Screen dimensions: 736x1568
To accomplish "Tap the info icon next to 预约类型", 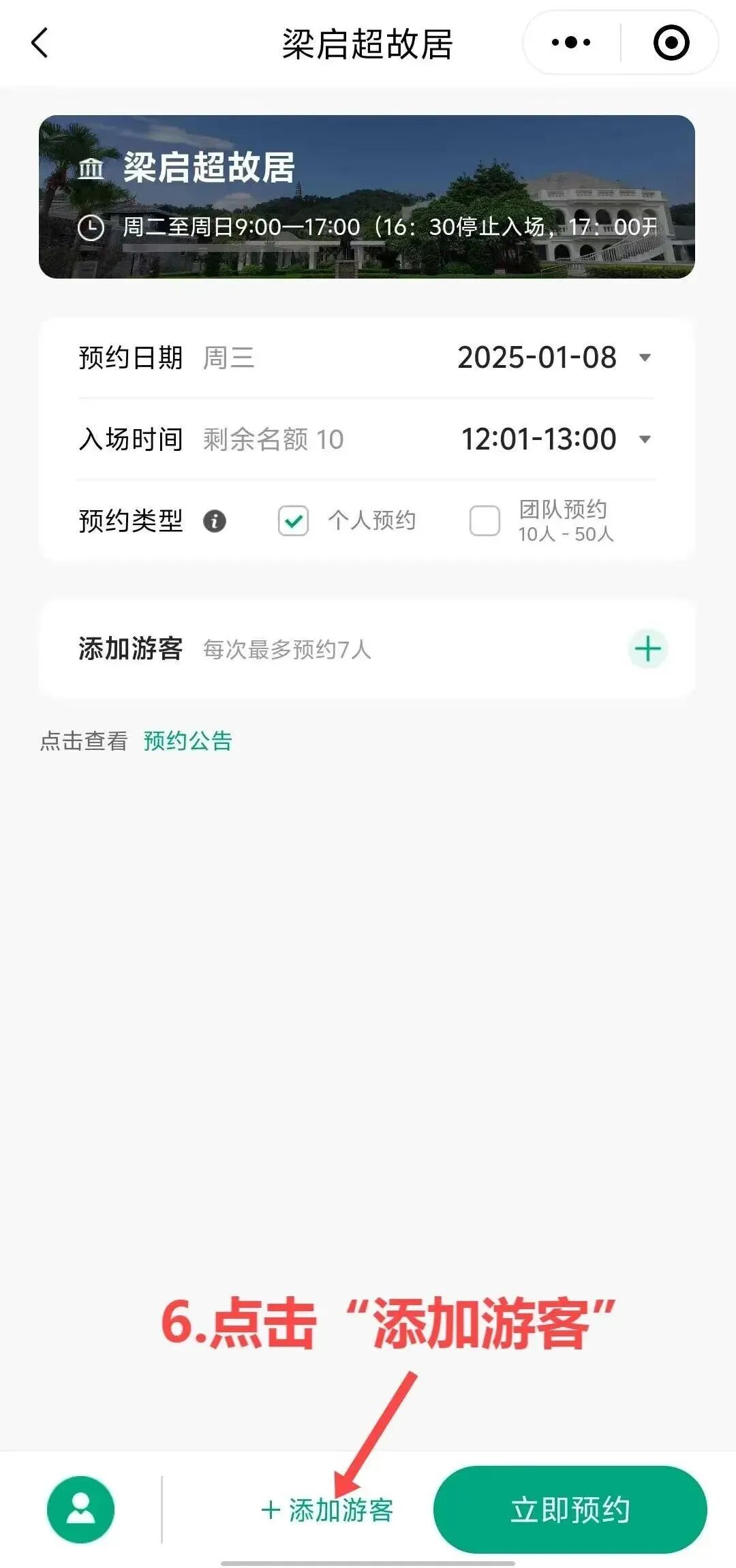I will tap(215, 522).
